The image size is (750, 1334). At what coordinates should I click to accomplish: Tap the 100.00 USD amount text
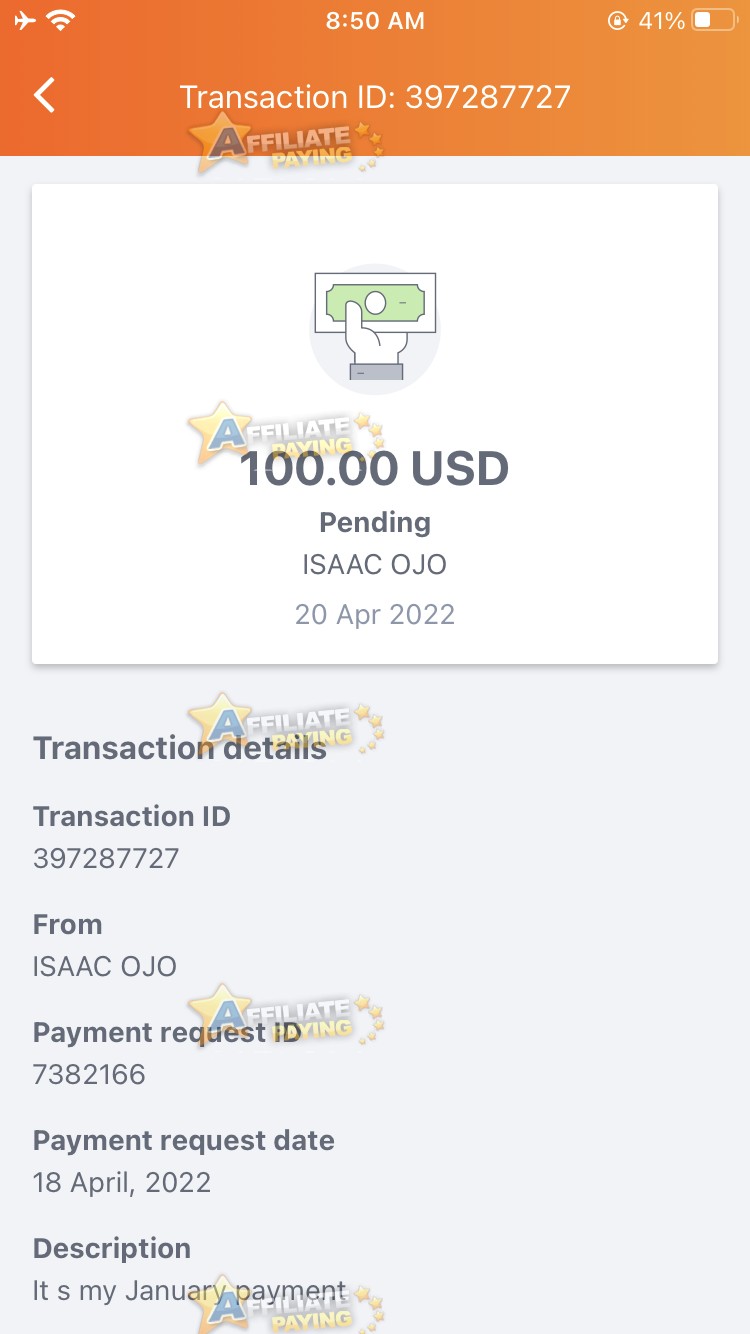tap(375, 468)
